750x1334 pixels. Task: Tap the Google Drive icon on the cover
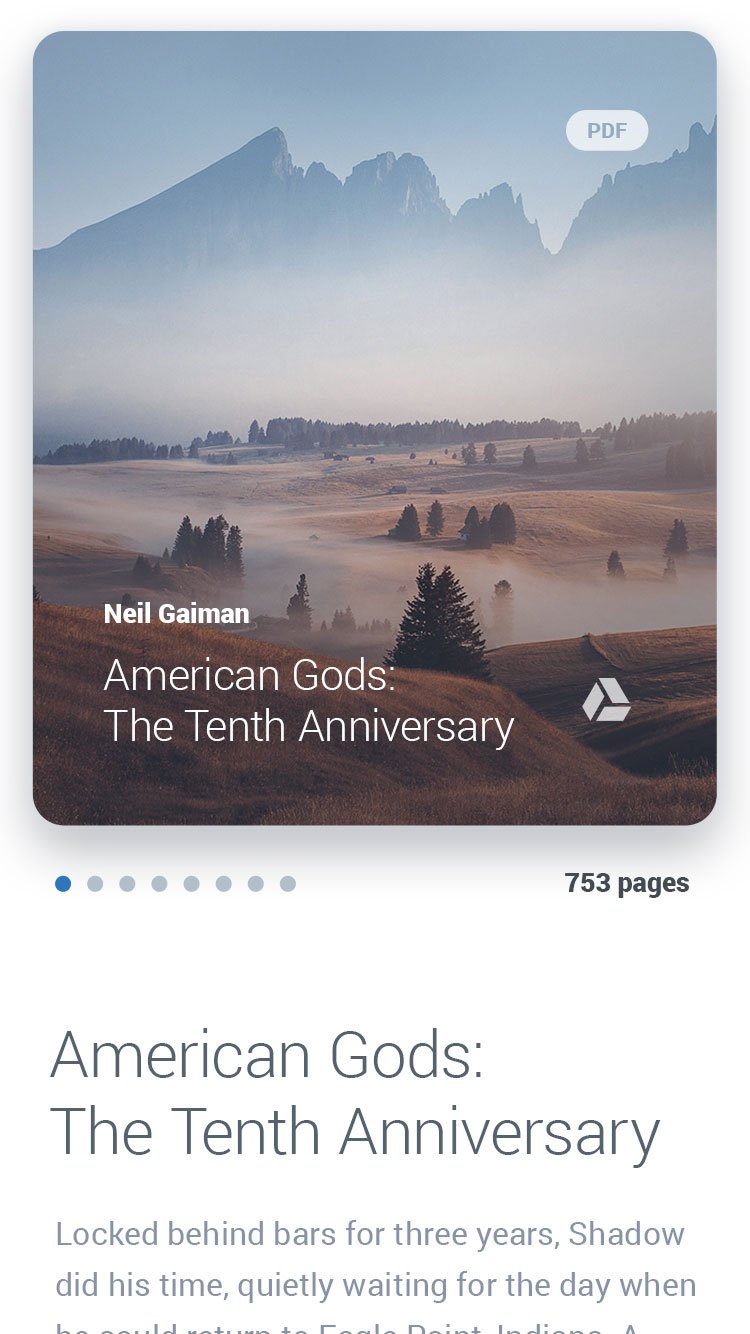coord(606,700)
